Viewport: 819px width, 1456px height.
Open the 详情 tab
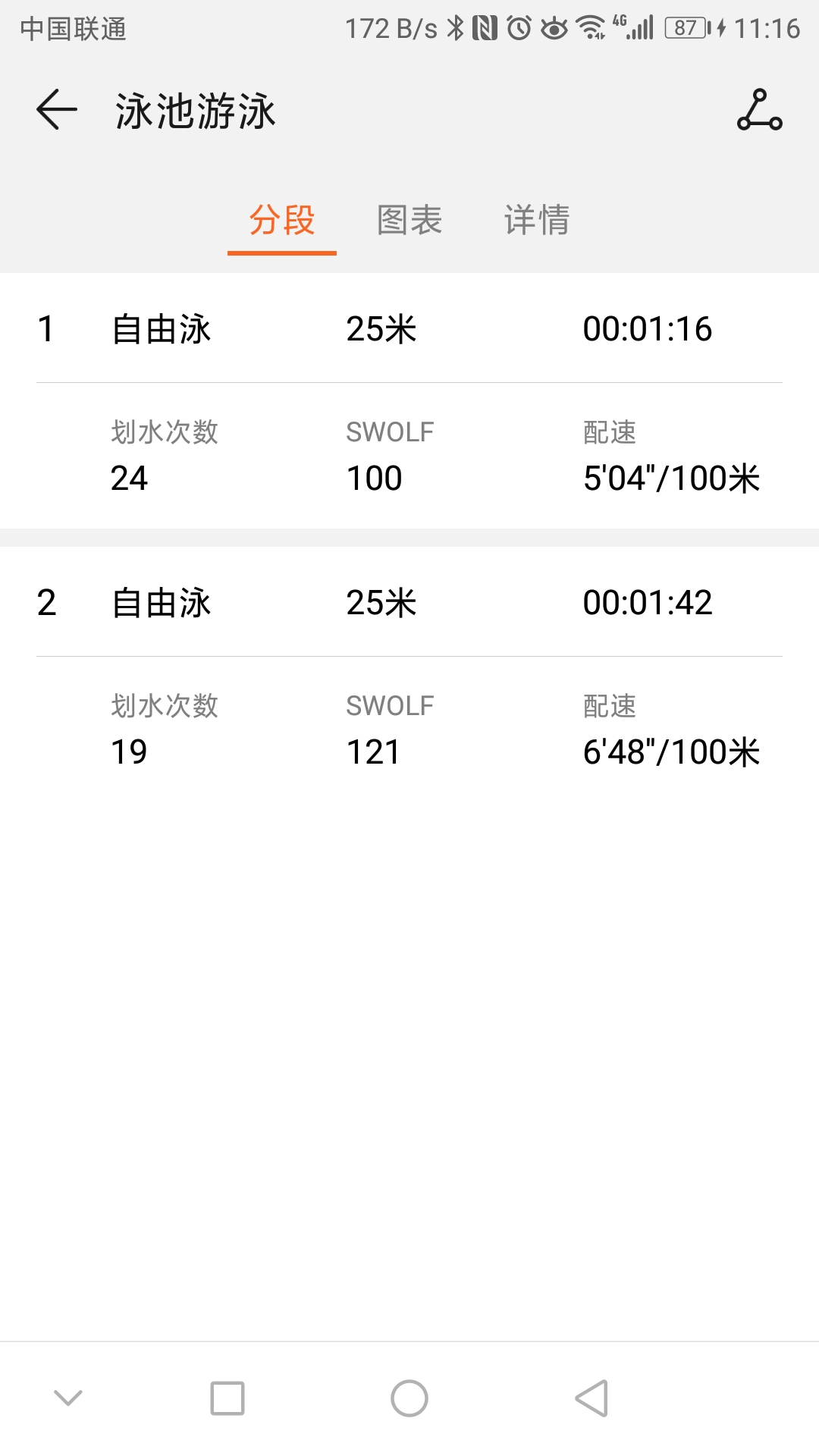(x=537, y=221)
